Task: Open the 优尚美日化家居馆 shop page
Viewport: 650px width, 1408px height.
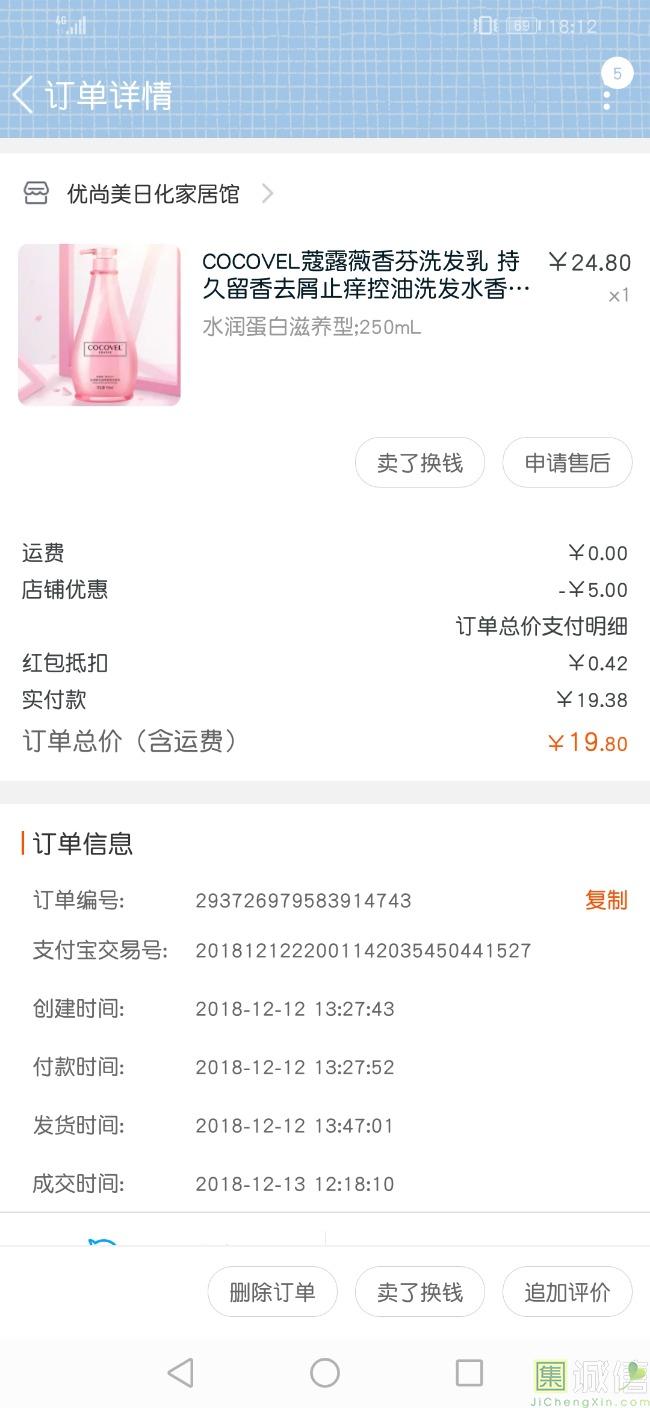Action: point(152,194)
